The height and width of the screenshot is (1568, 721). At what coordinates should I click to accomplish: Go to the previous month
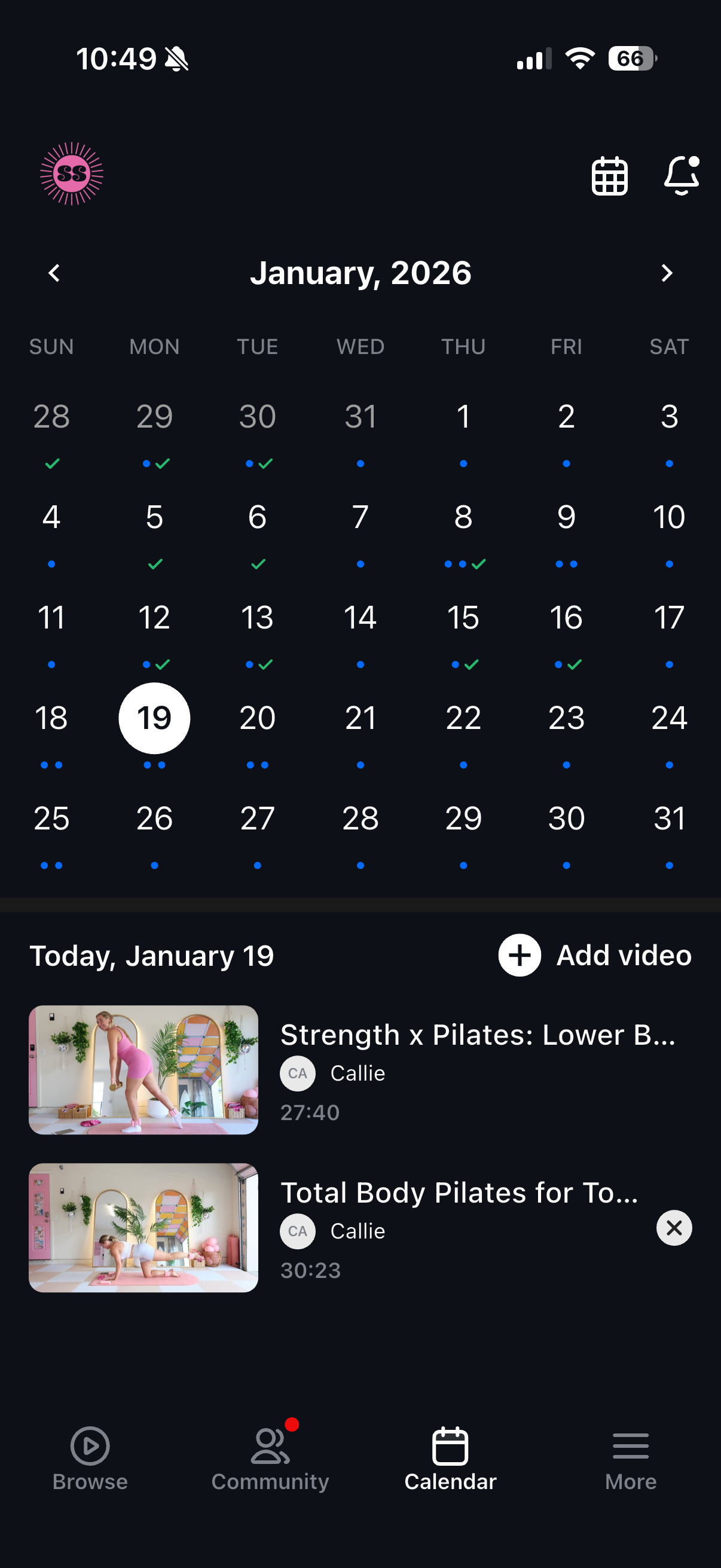pyautogui.click(x=54, y=273)
